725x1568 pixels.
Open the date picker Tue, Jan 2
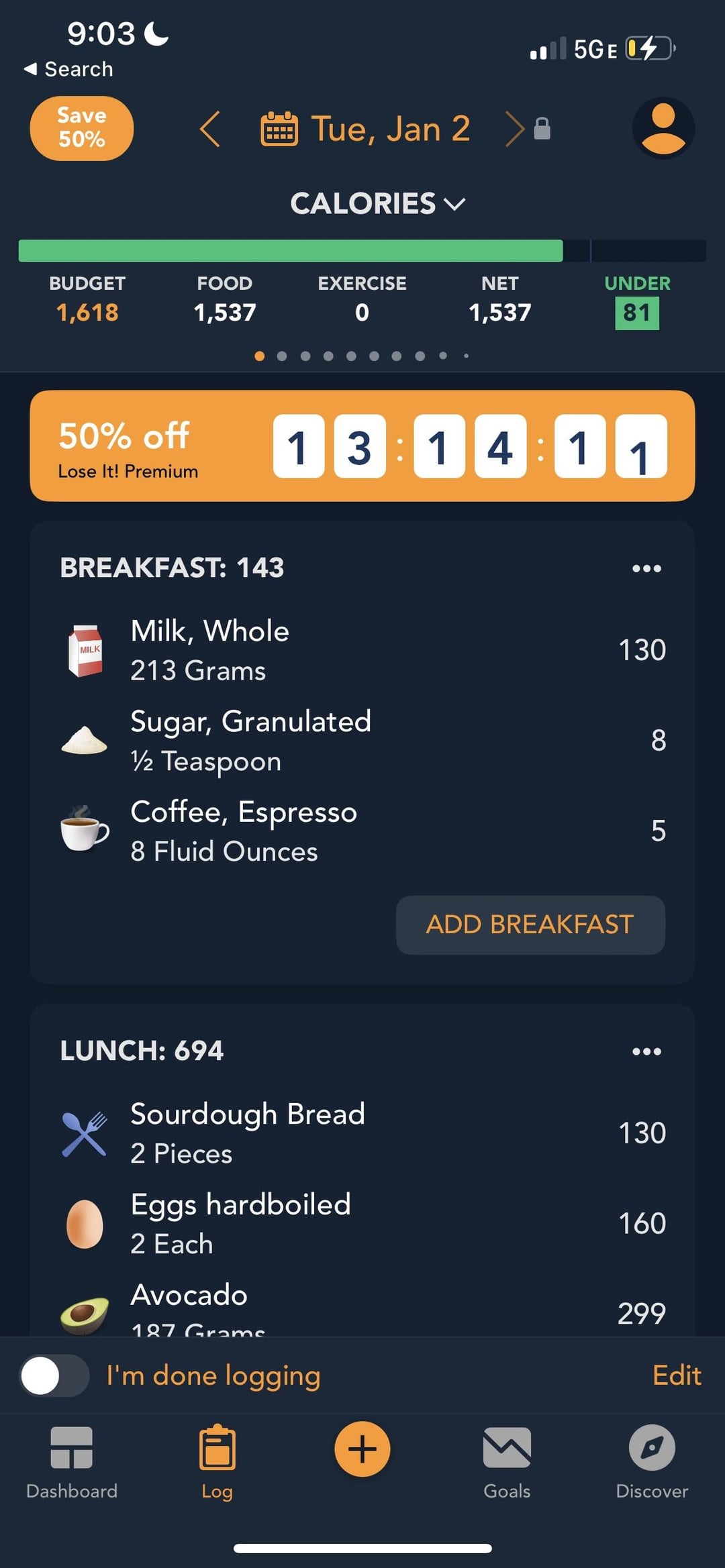tap(366, 129)
